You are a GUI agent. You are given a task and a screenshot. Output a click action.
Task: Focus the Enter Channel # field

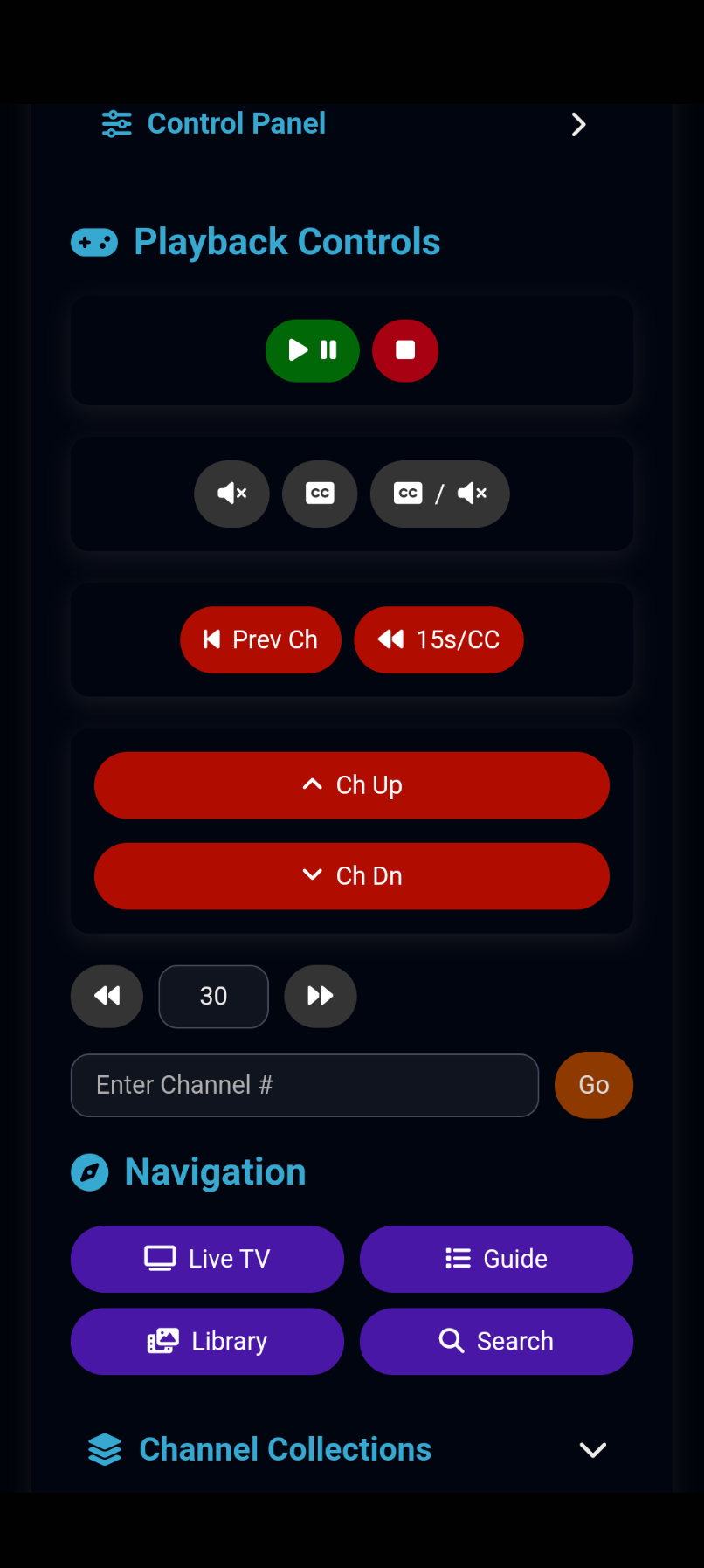point(304,1085)
